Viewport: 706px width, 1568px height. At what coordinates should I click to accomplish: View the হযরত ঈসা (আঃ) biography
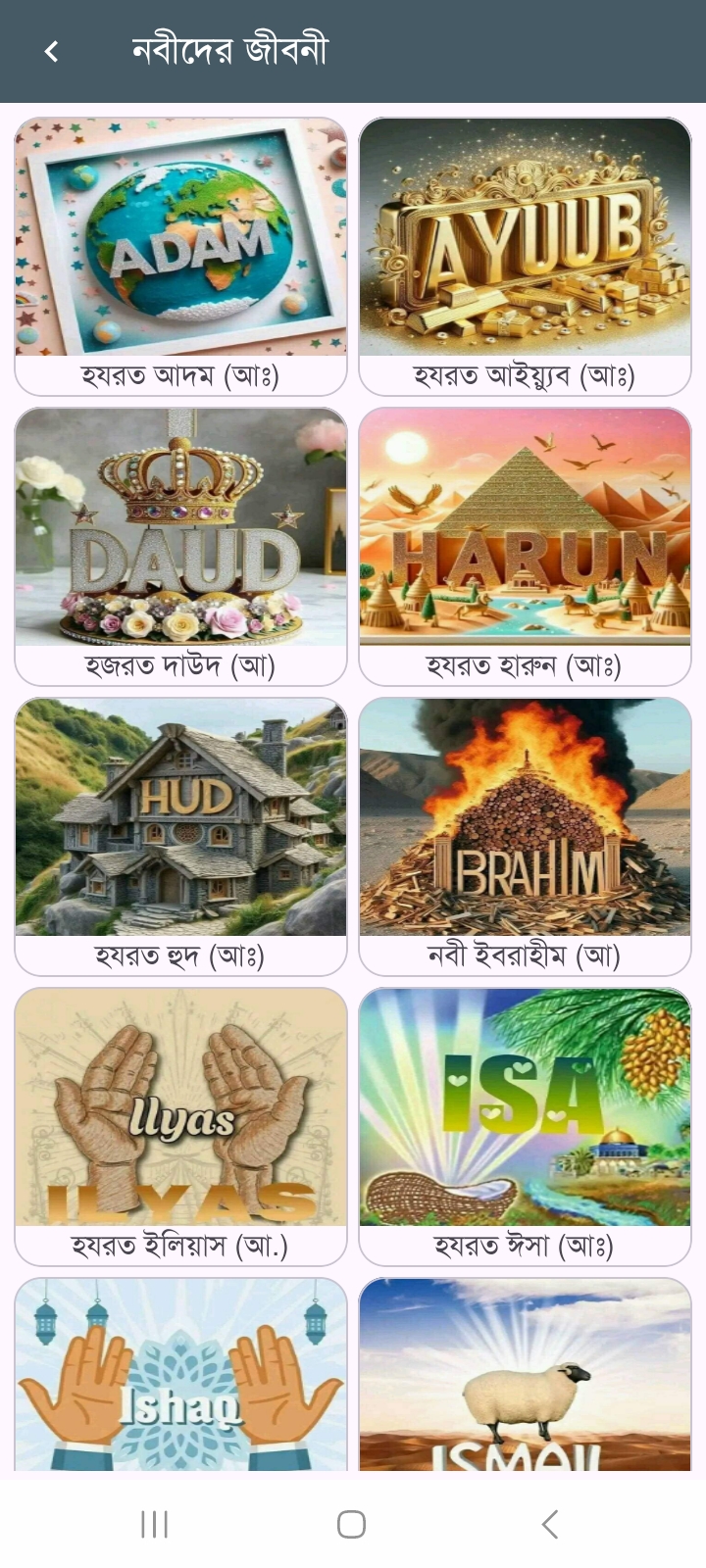(525, 1127)
